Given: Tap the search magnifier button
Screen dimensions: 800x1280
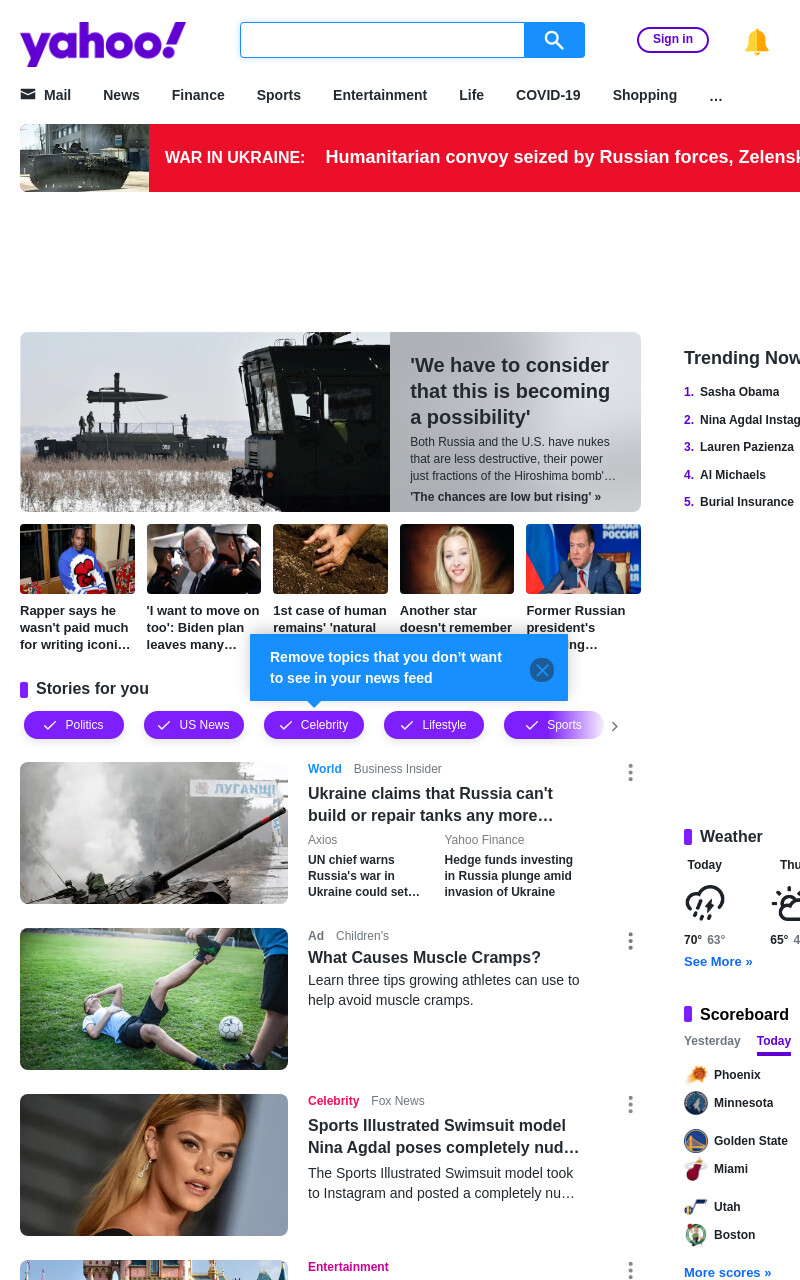Looking at the screenshot, I should [554, 40].
